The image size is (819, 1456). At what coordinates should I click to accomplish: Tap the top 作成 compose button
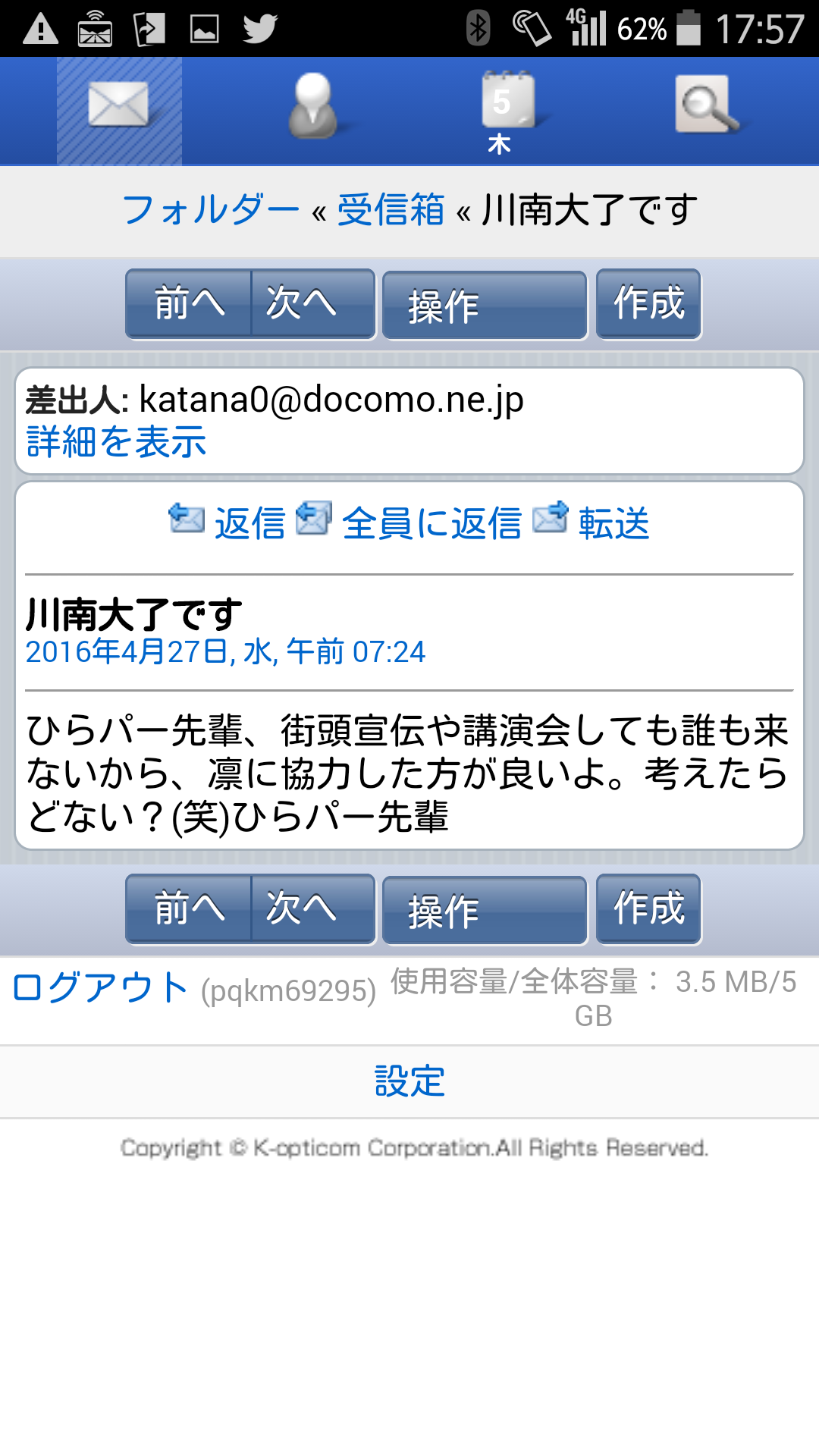coord(648,303)
